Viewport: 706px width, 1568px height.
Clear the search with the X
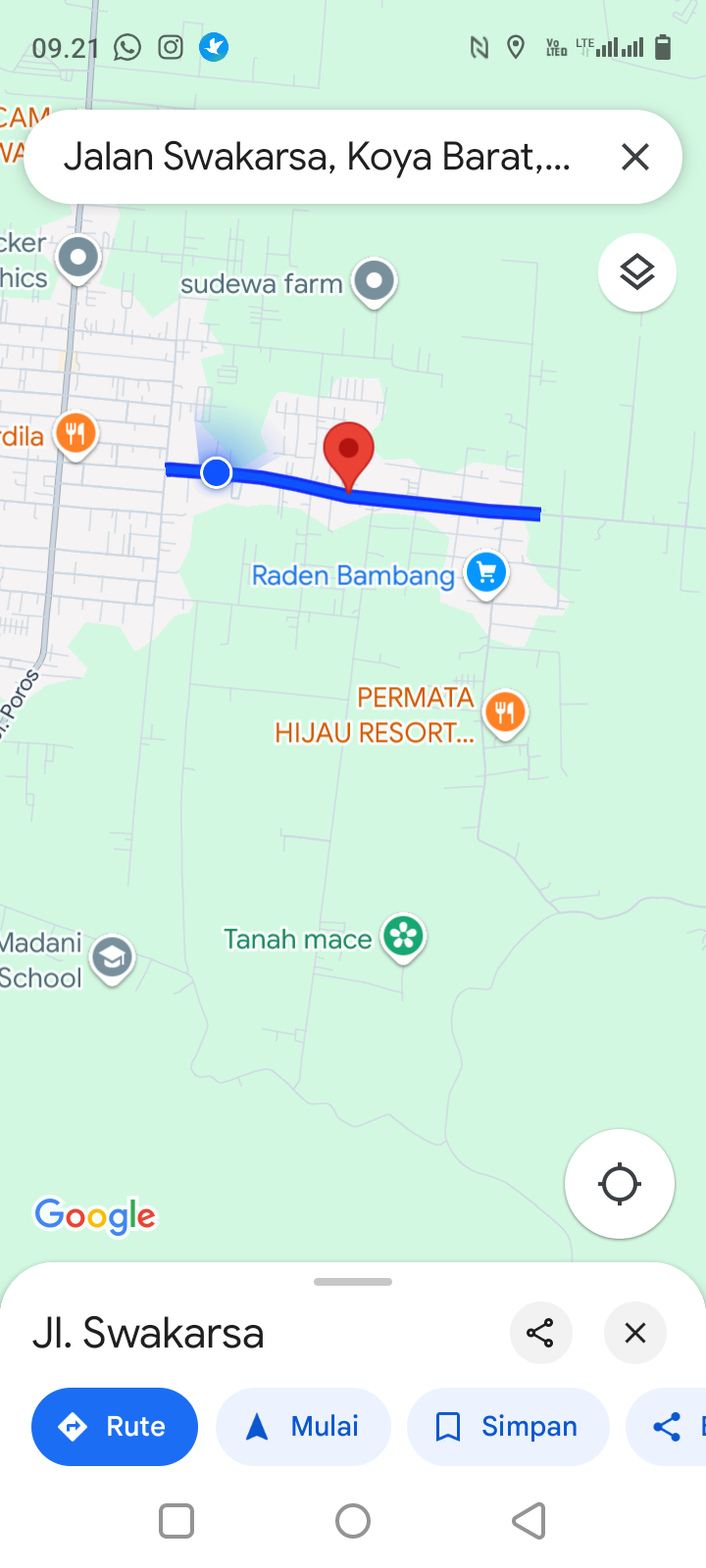(x=635, y=157)
